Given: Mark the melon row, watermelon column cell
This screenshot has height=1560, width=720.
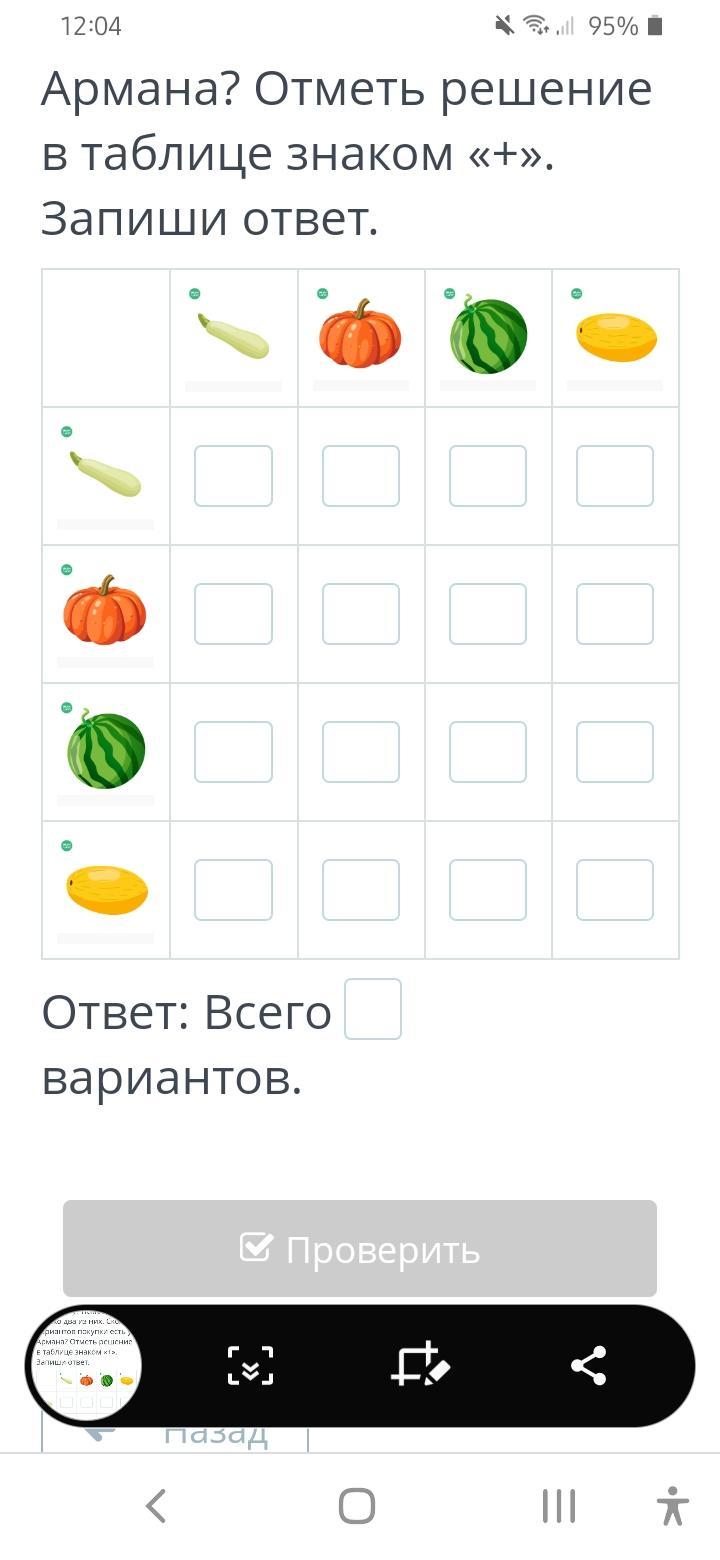Looking at the screenshot, I should 487,890.
